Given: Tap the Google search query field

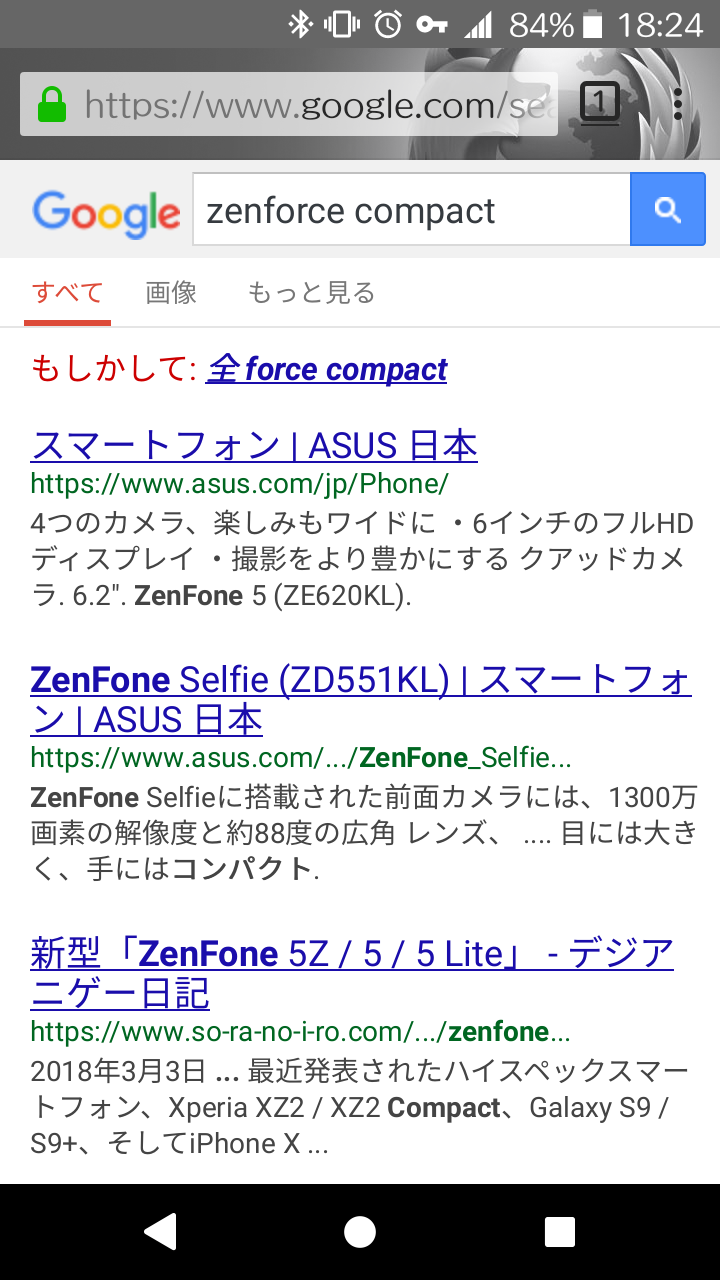Looking at the screenshot, I should 410,210.
